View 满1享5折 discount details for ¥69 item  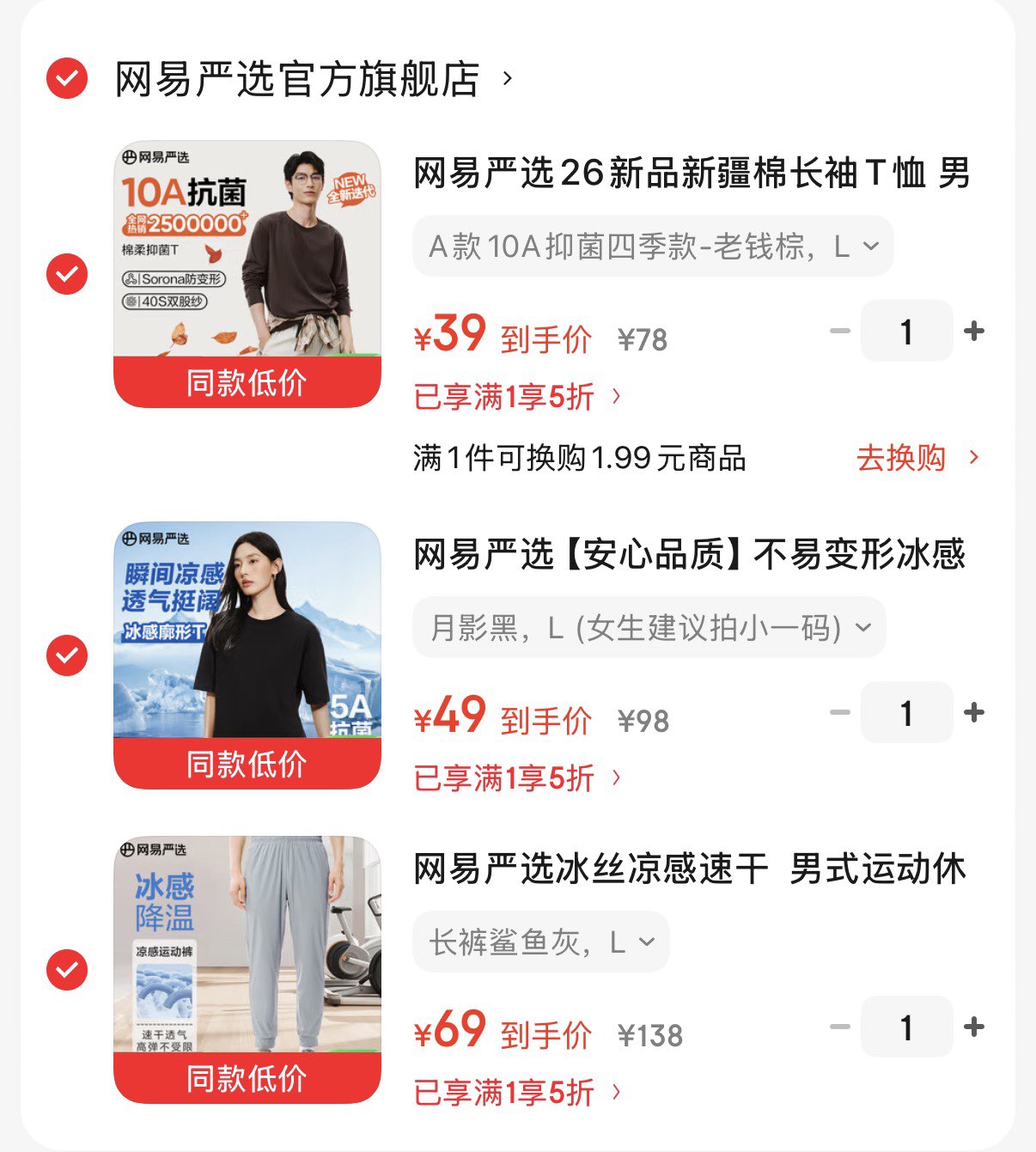517,1093
